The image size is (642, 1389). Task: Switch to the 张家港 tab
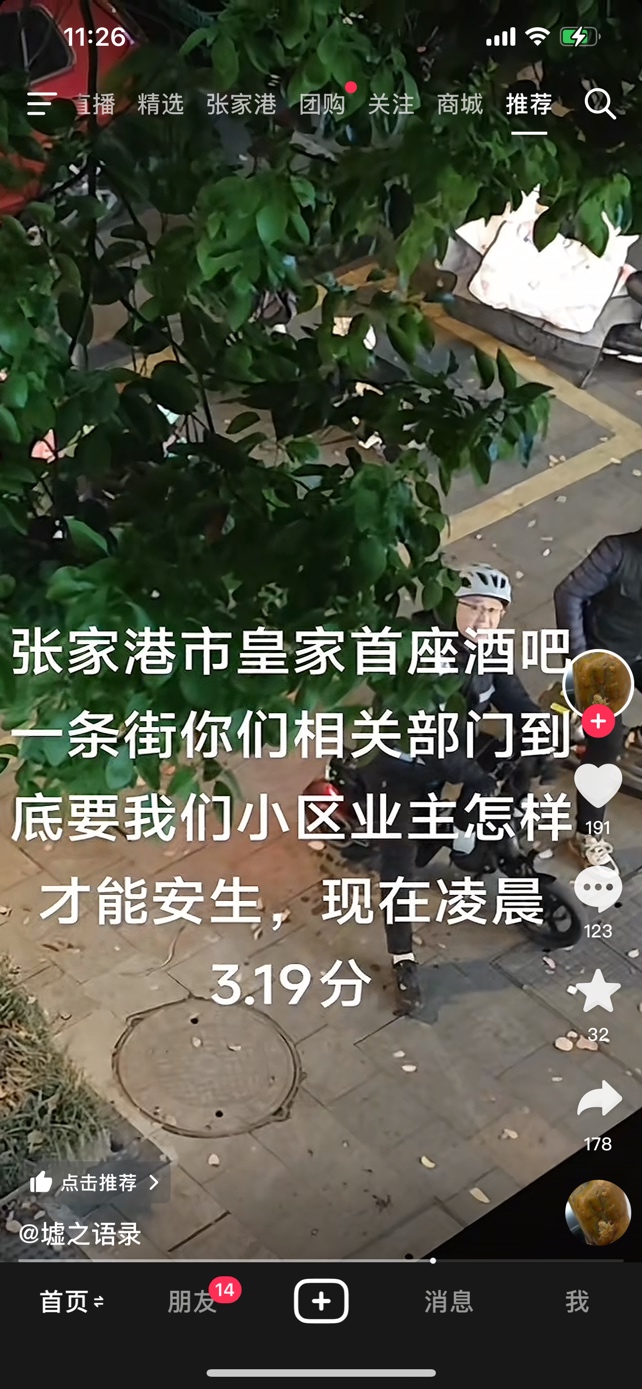240,104
